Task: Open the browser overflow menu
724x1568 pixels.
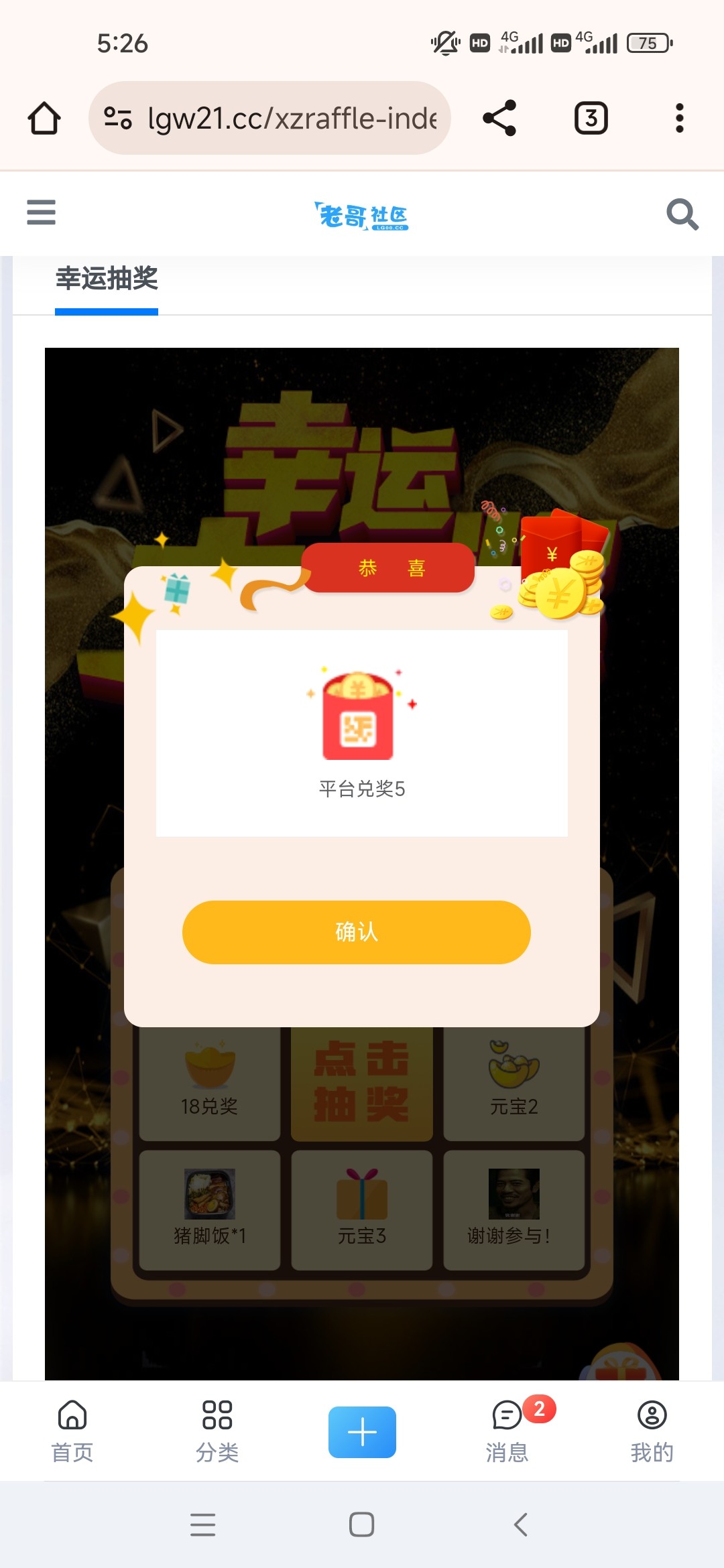Action: point(679,118)
